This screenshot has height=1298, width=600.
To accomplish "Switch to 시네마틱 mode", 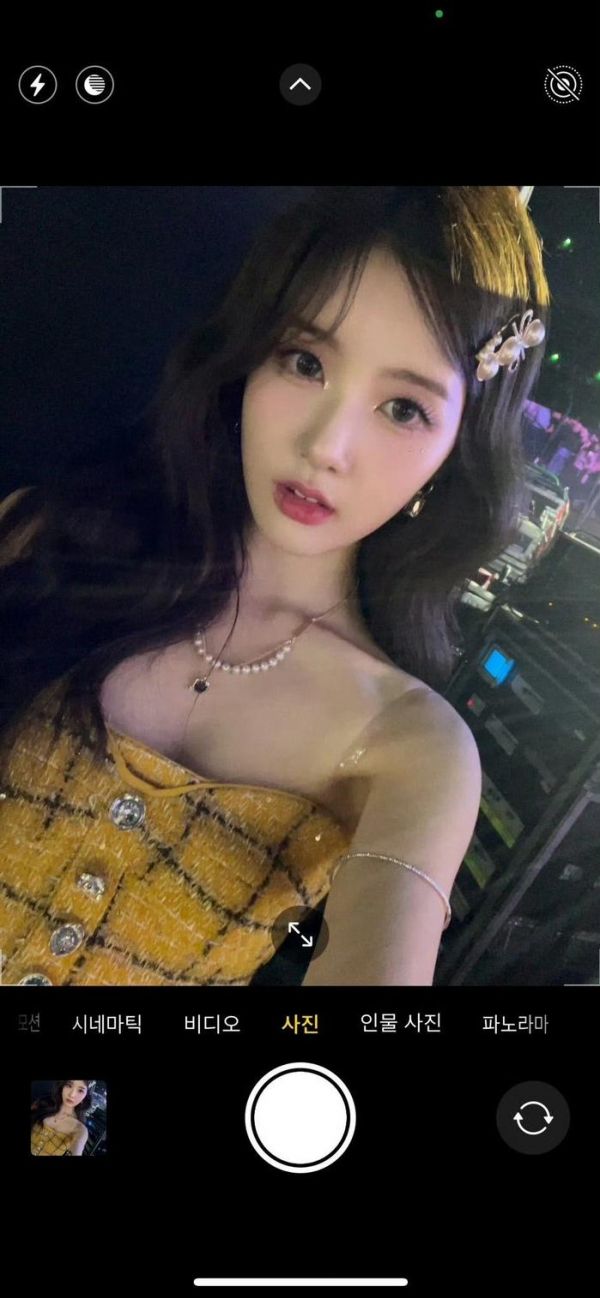I will (107, 1024).
